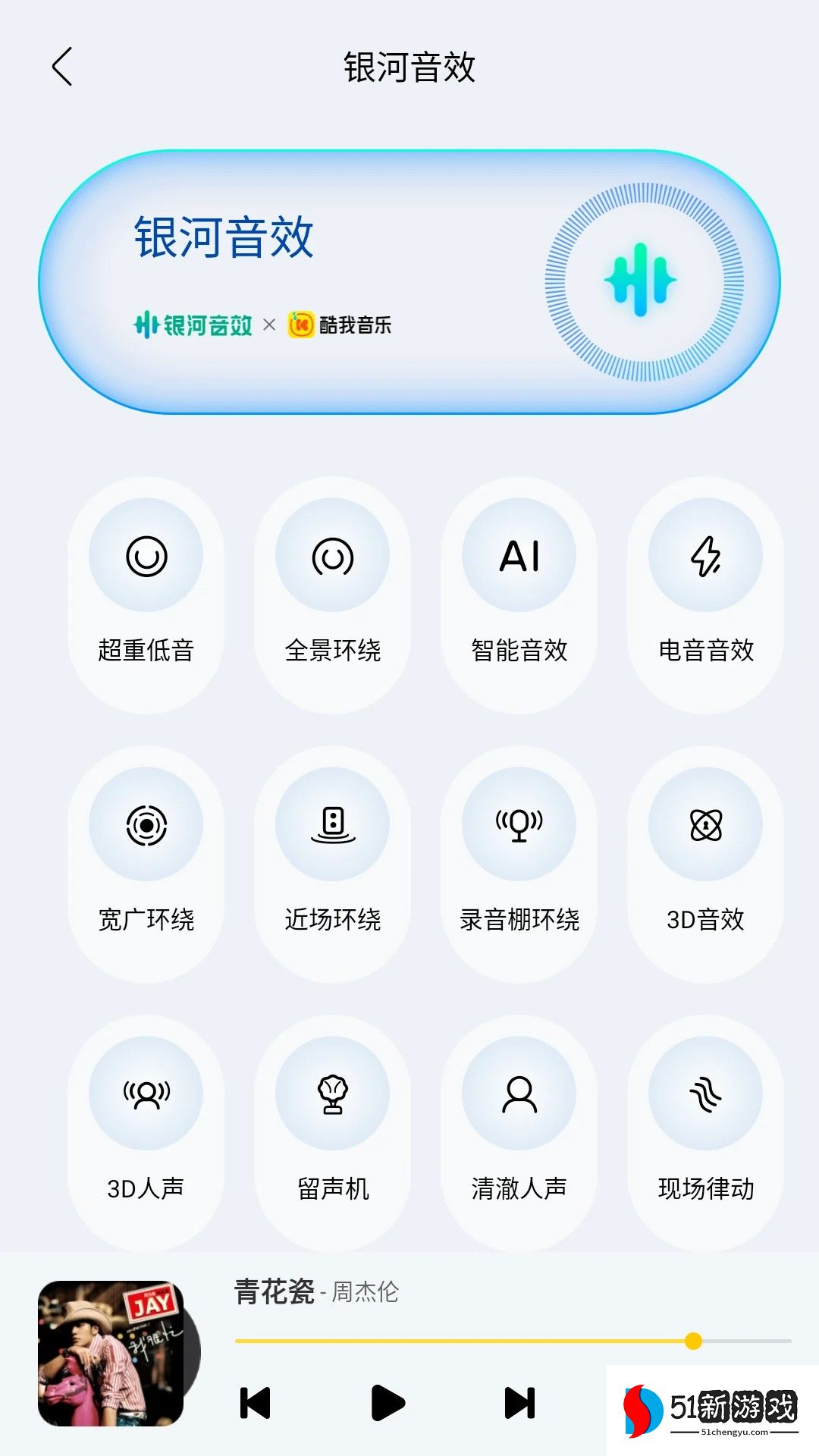The width and height of the screenshot is (819, 1456).
Task: Enable 智能音效 AI mode
Action: point(519,557)
